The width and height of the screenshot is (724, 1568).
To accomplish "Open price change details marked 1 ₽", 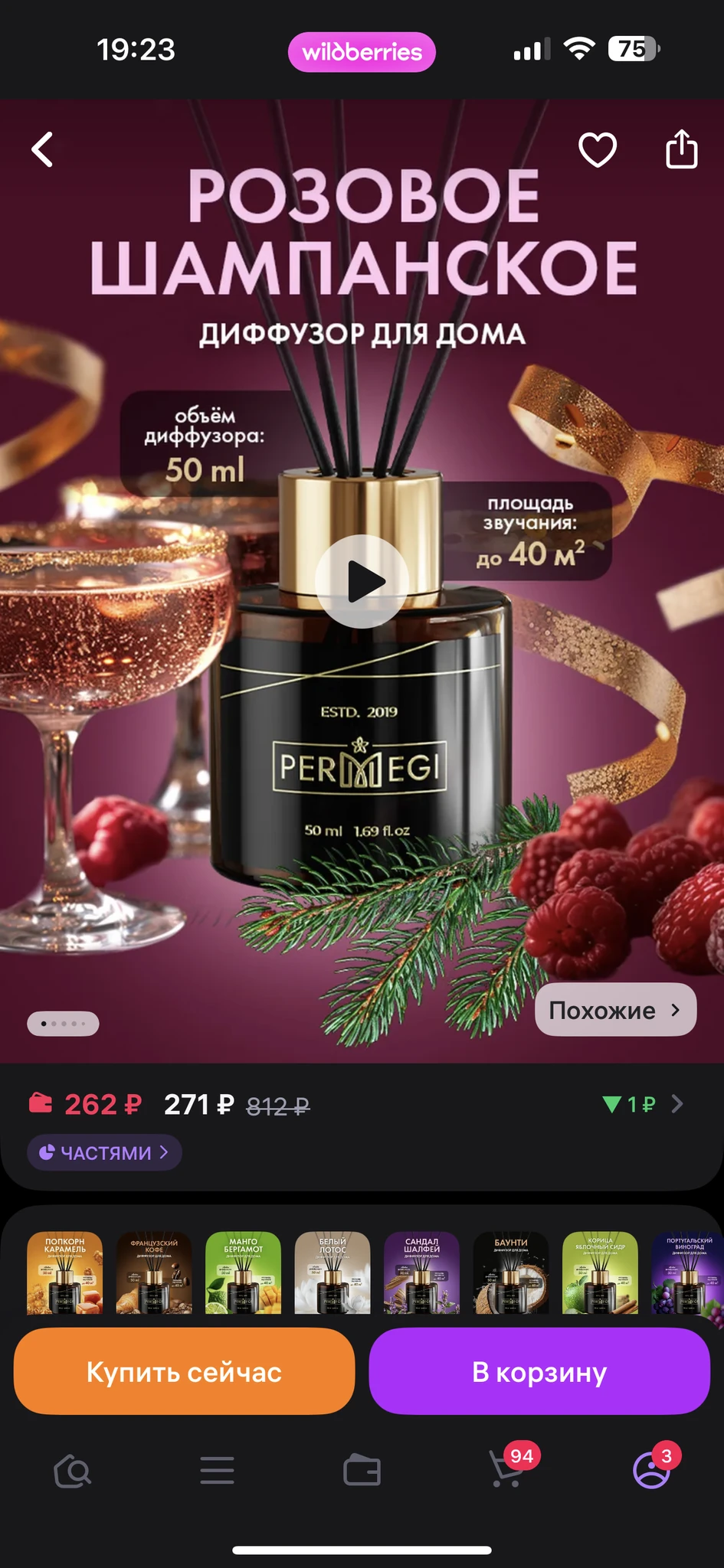I will click(x=642, y=1104).
